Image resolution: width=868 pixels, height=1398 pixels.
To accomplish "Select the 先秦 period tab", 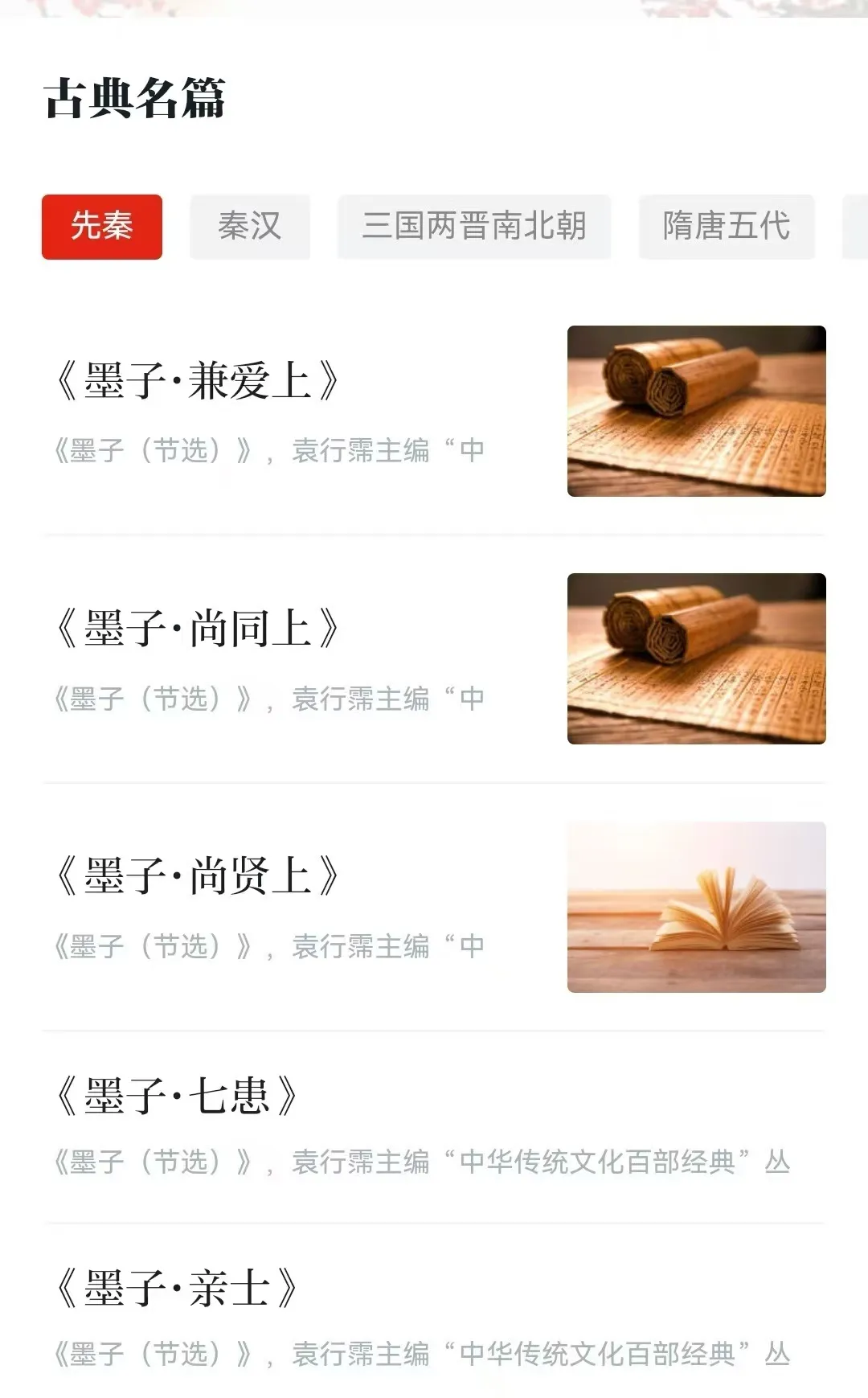I will (102, 227).
